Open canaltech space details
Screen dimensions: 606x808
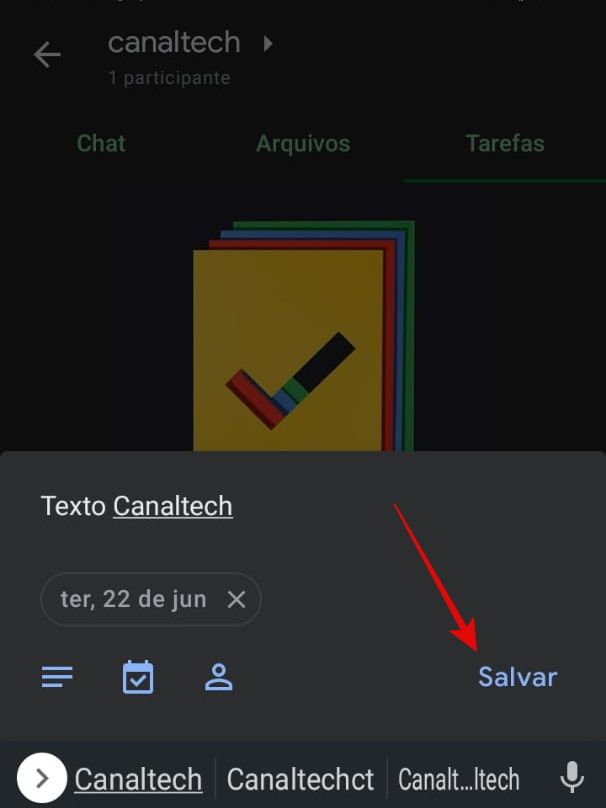(190, 44)
